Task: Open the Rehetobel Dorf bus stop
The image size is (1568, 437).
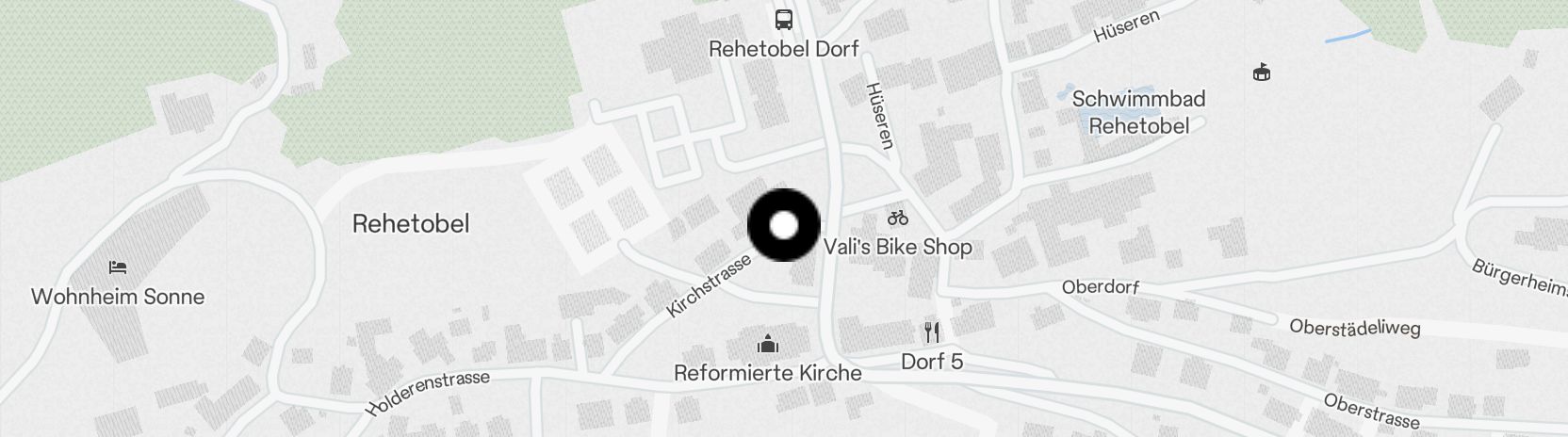Action: point(783,20)
